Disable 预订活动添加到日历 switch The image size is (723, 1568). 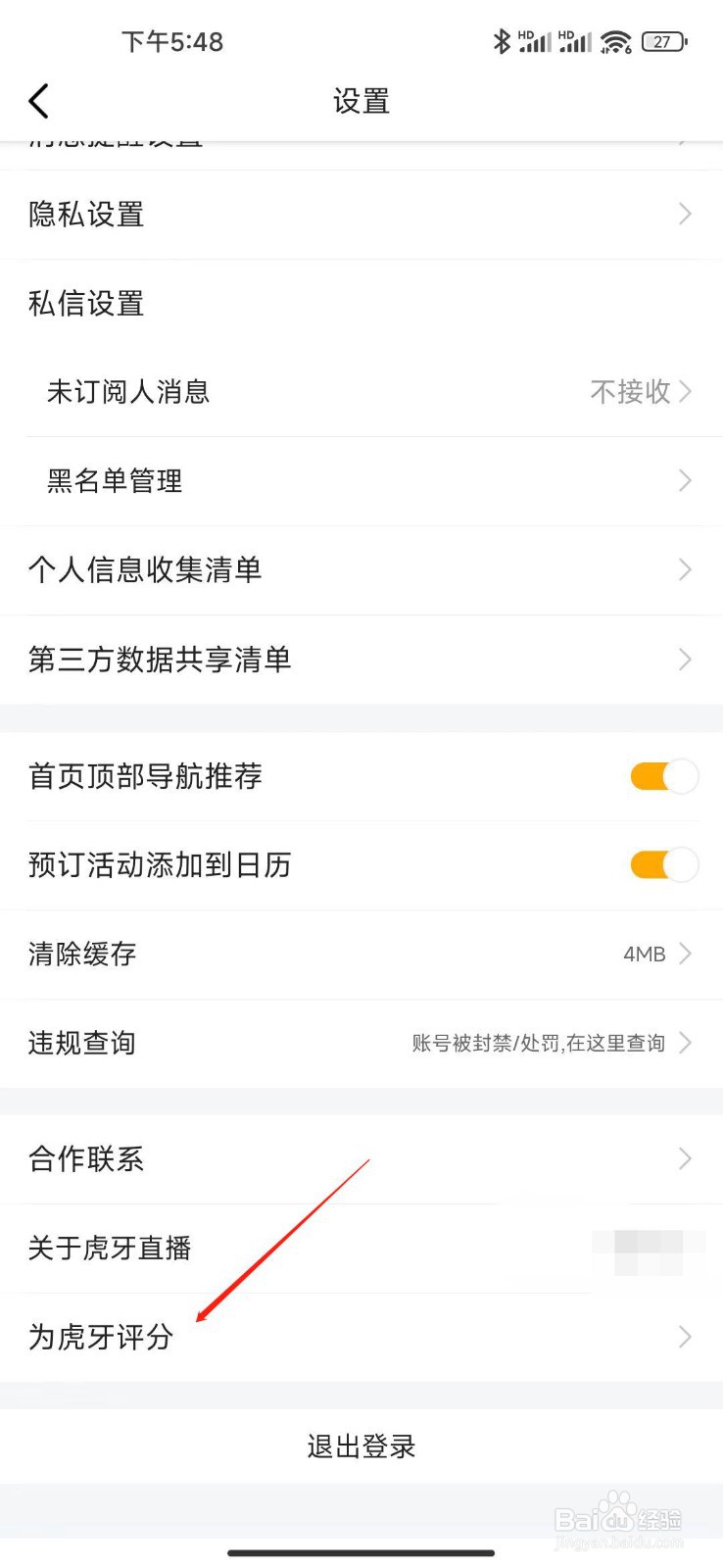click(663, 865)
